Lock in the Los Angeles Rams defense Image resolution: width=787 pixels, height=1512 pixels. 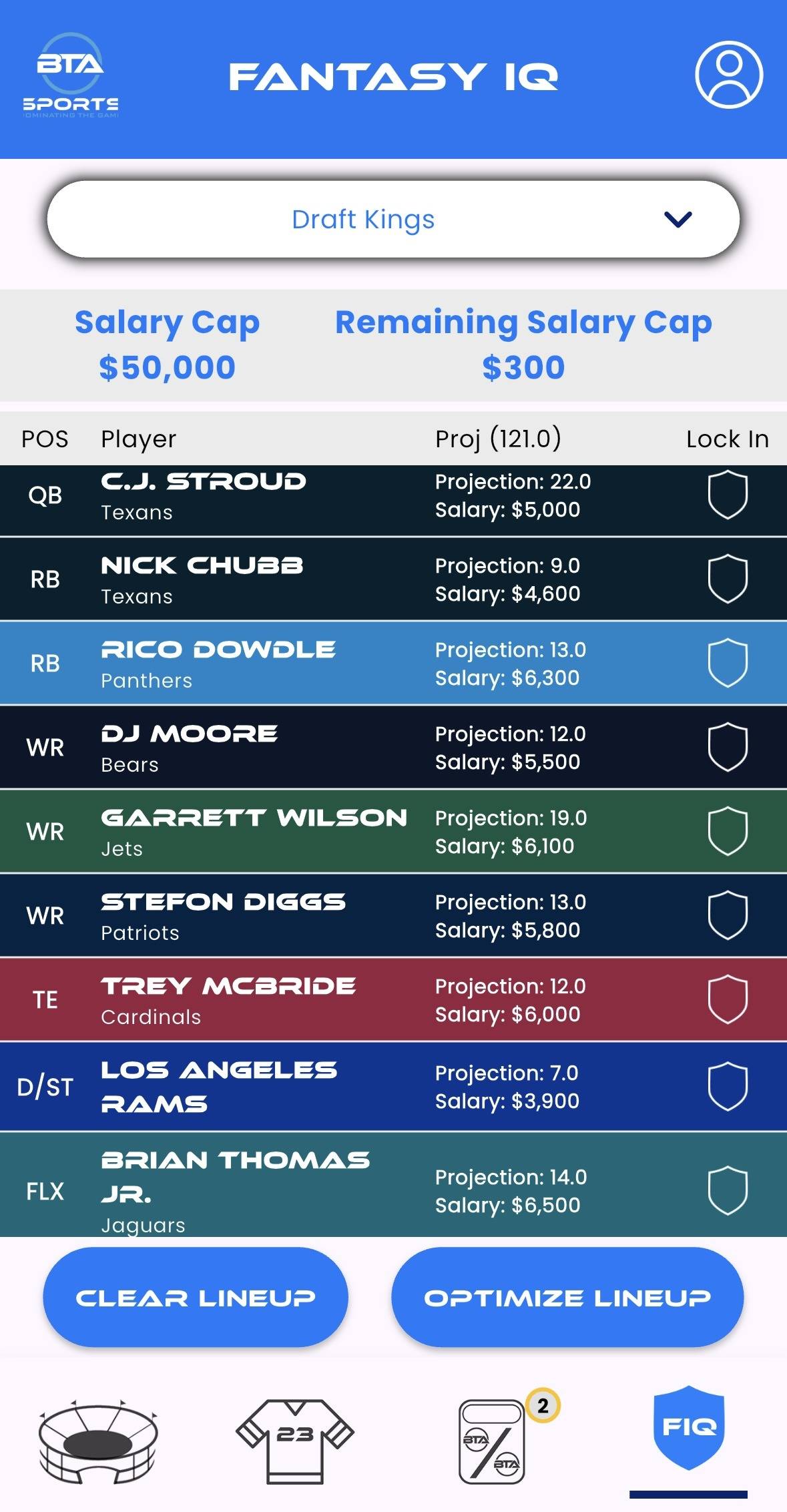pyautogui.click(x=727, y=1086)
